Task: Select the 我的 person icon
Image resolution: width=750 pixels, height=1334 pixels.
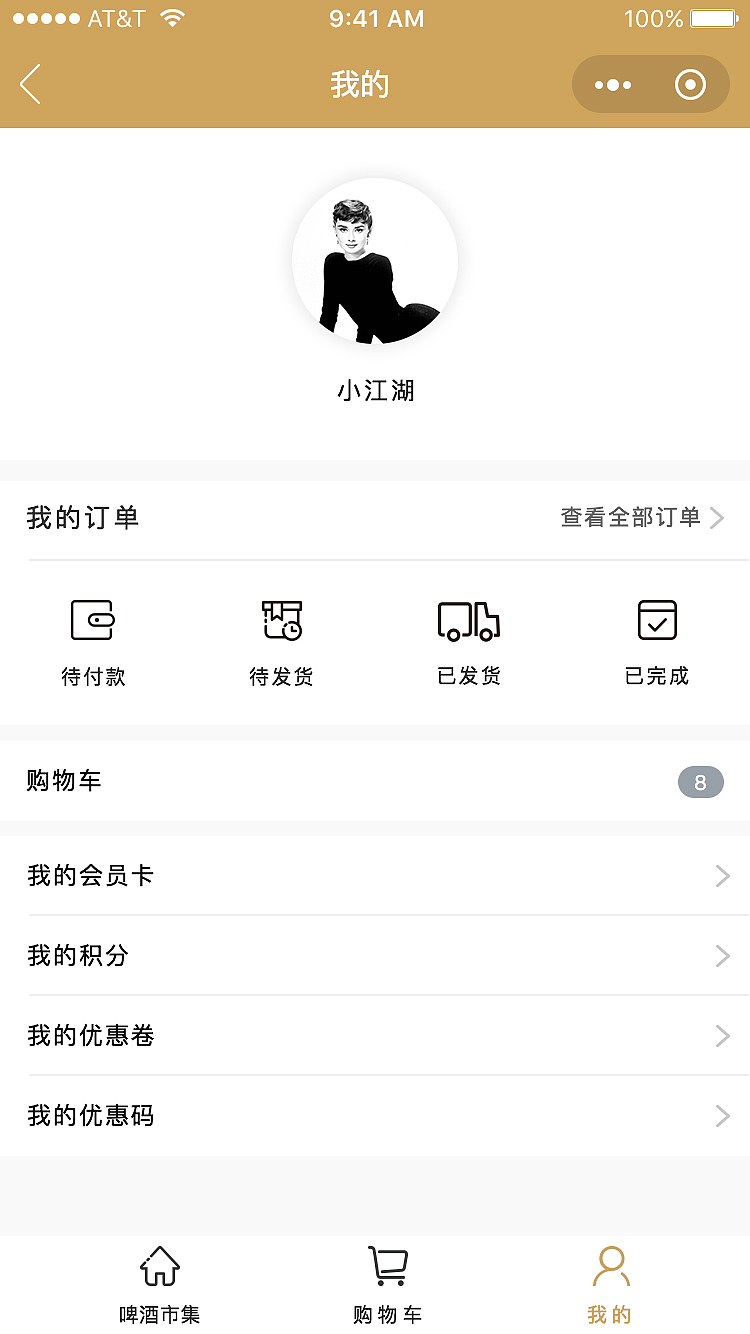Action: (x=610, y=1266)
